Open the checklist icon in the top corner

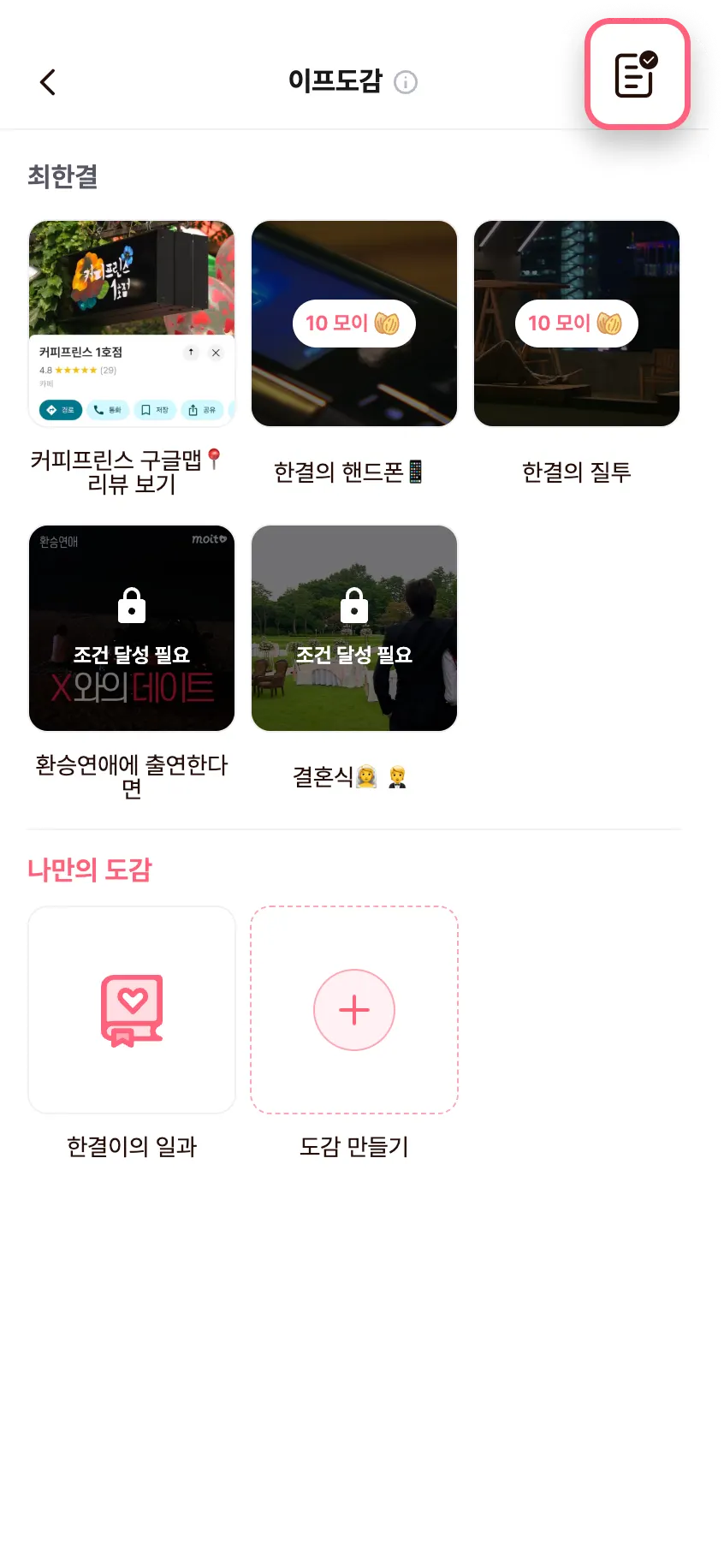(x=637, y=75)
